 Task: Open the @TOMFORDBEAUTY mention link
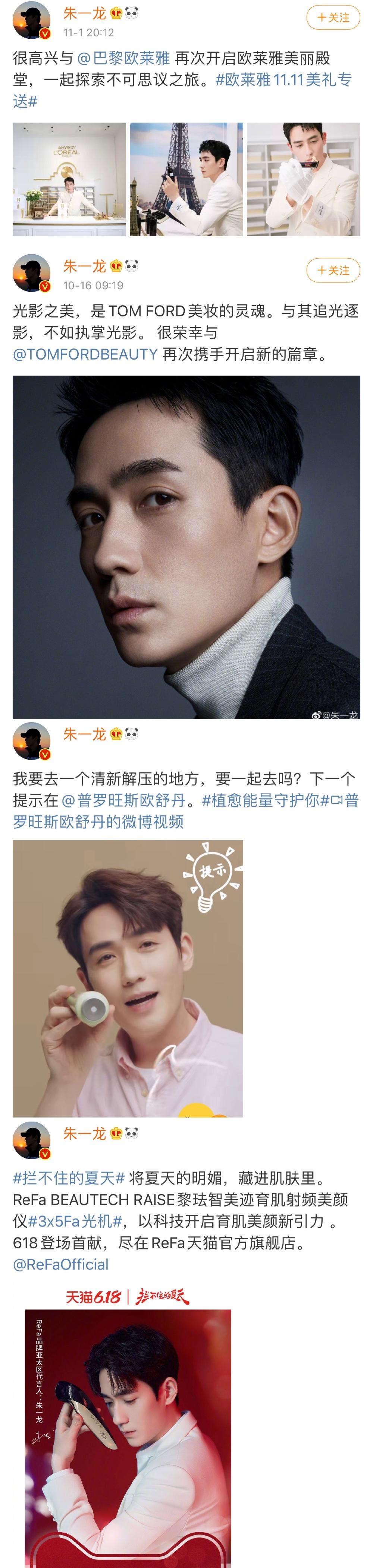pyautogui.click(x=85, y=354)
